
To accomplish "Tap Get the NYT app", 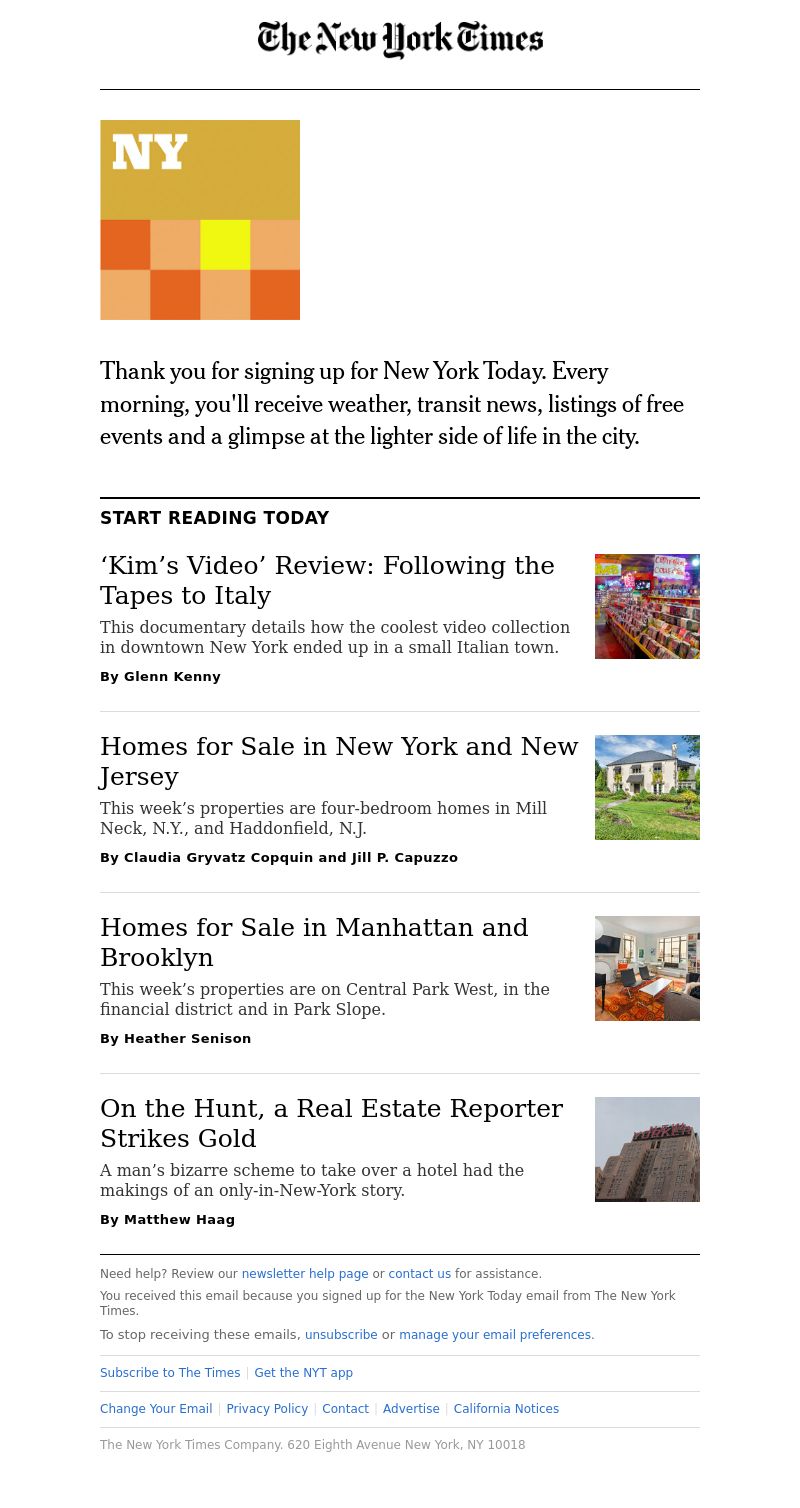I will click(303, 1373).
